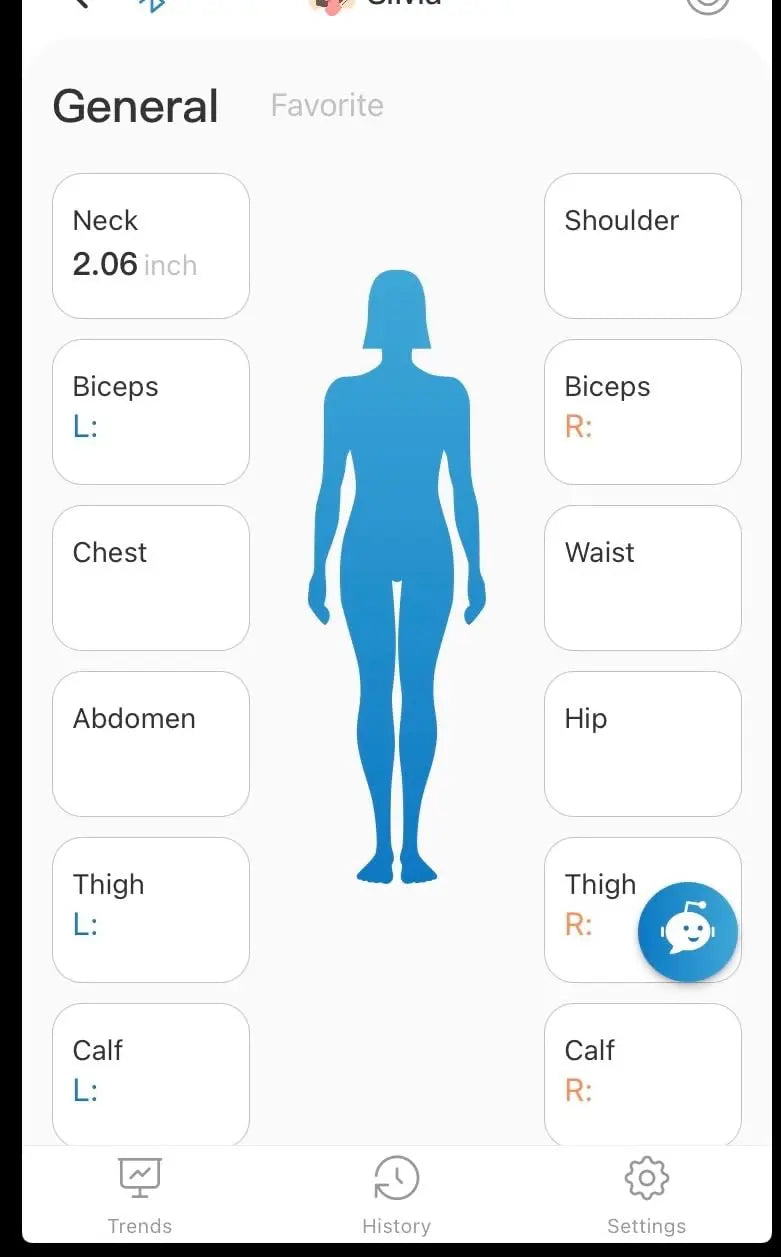Image resolution: width=781 pixels, height=1257 pixels.
Task: Select the left Biceps card
Action: tap(150, 412)
